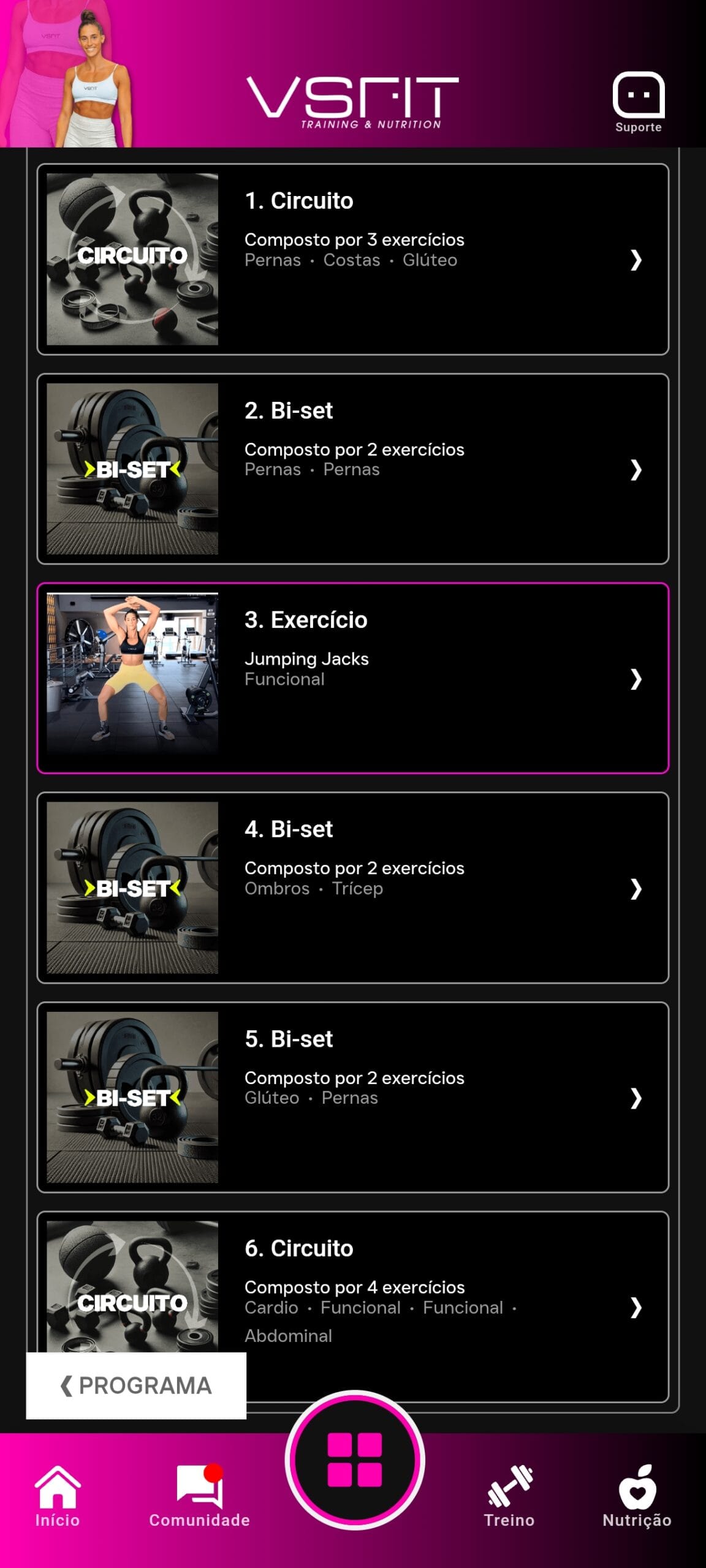Open 2. Bi-set with Pernas exercises
The image size is (706, 1568).
coord(352,469)
